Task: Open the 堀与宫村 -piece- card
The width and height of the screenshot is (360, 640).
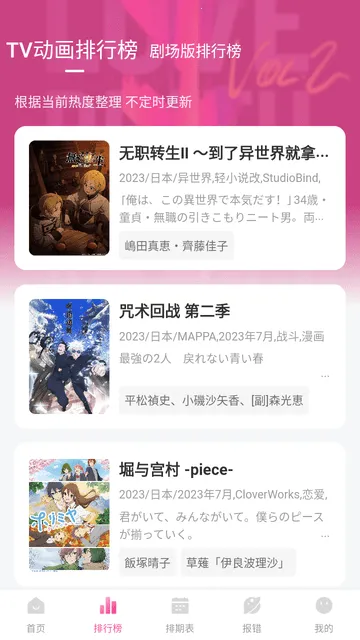Action: coord(180,515)
